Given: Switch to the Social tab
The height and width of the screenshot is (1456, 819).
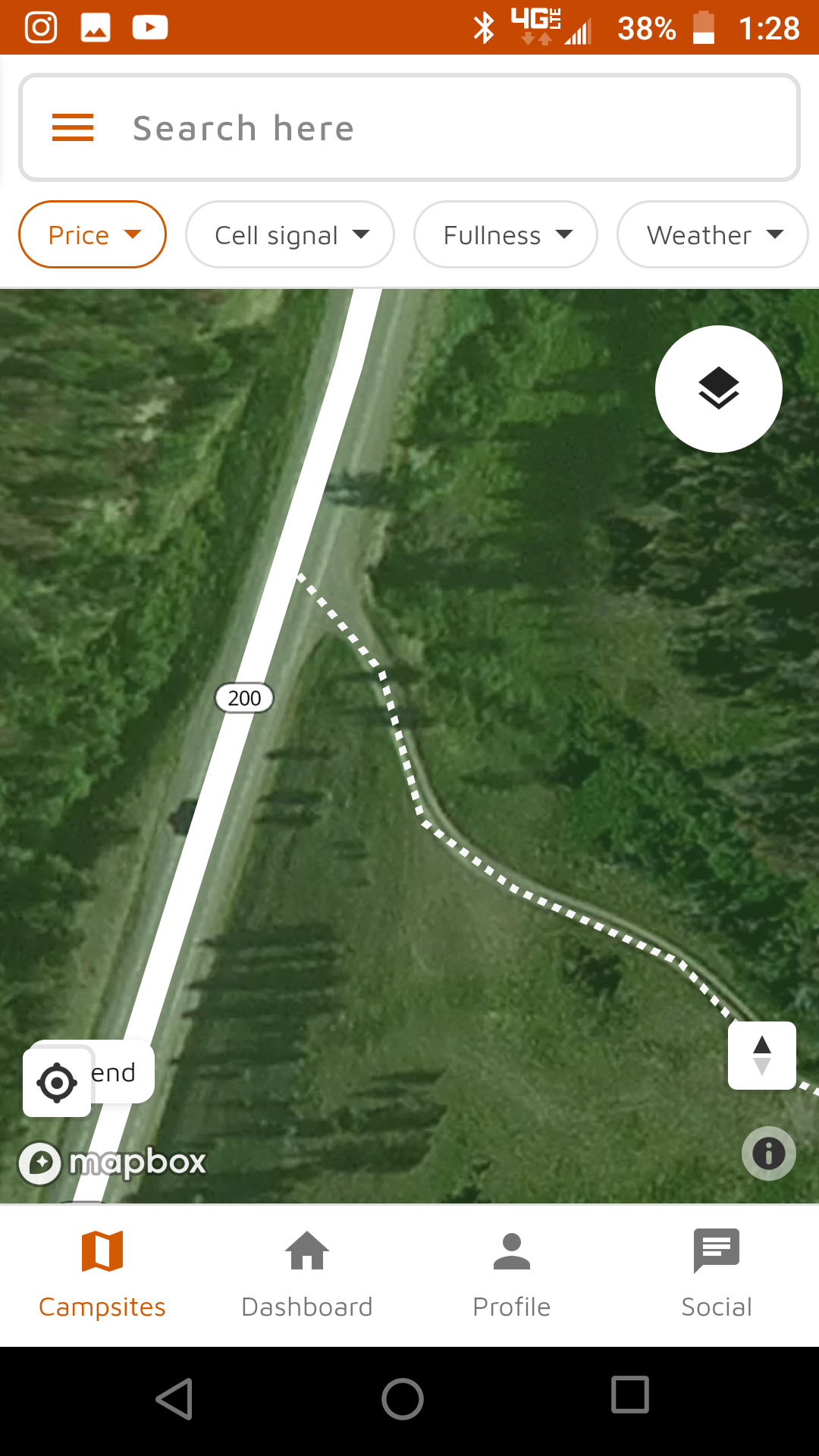Looking at the screenshot, I should click(717, 1274).
